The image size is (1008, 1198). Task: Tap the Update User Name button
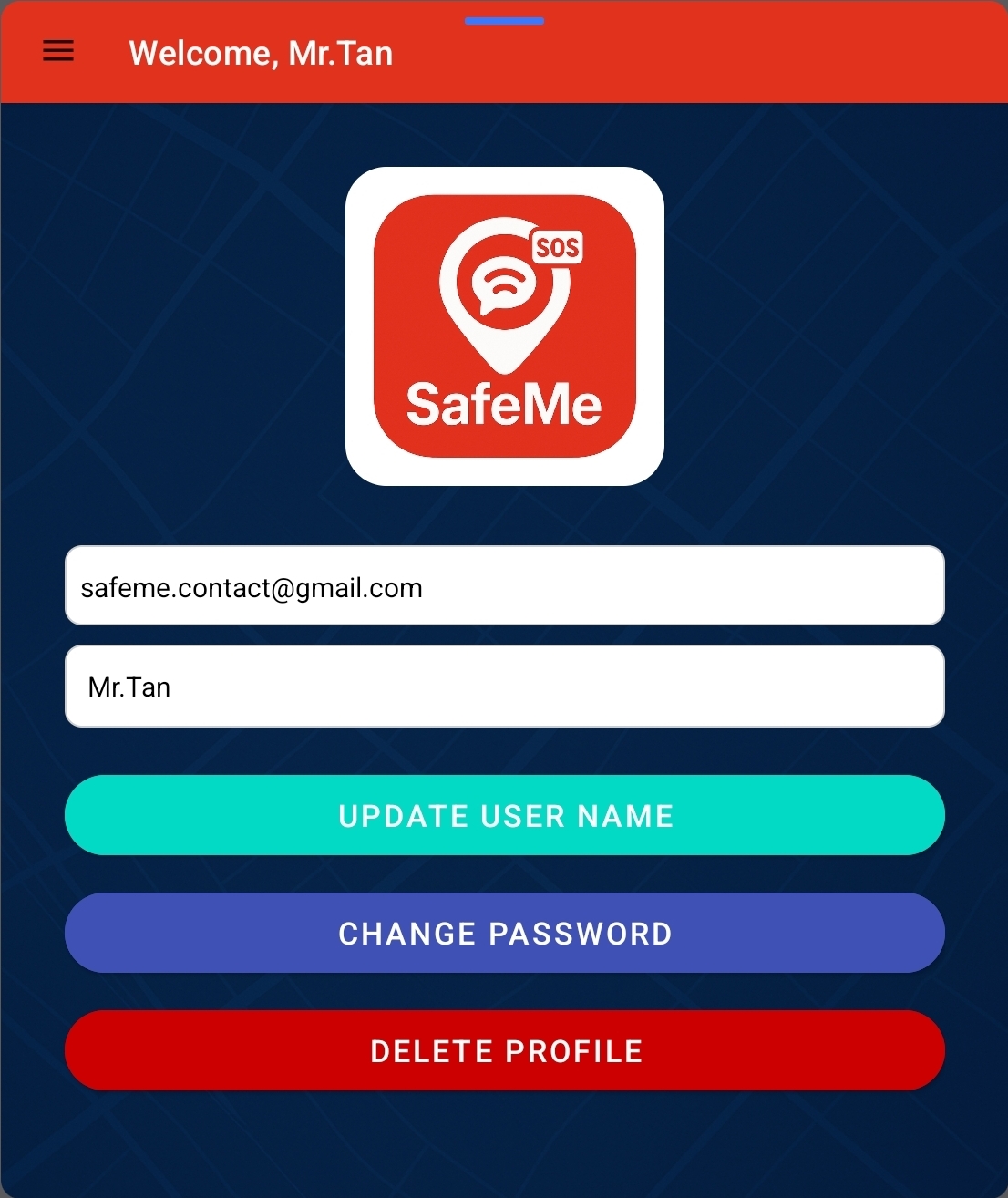[x=504, y=815]
